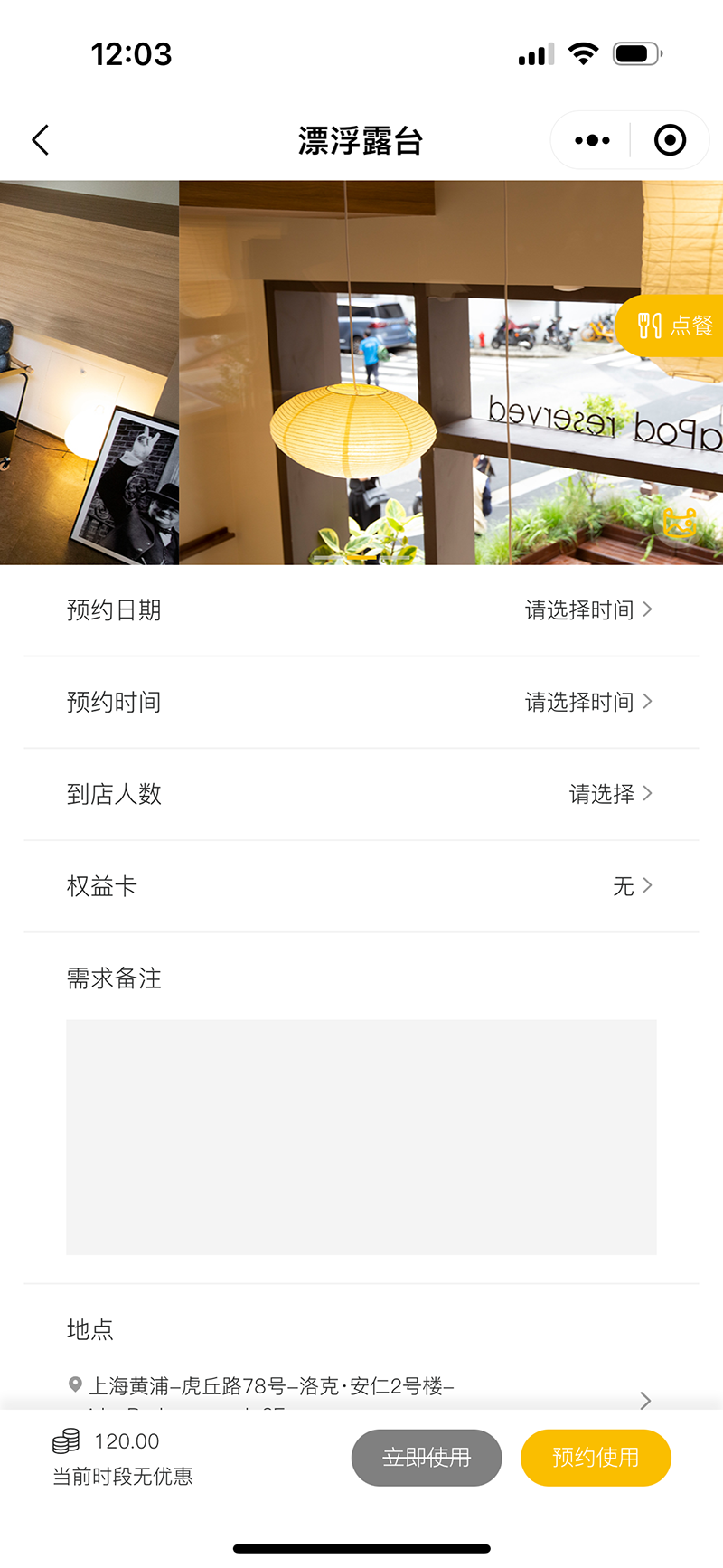
Task: Open the 点餐 ordering button
Action: click(x=673, y=326)
